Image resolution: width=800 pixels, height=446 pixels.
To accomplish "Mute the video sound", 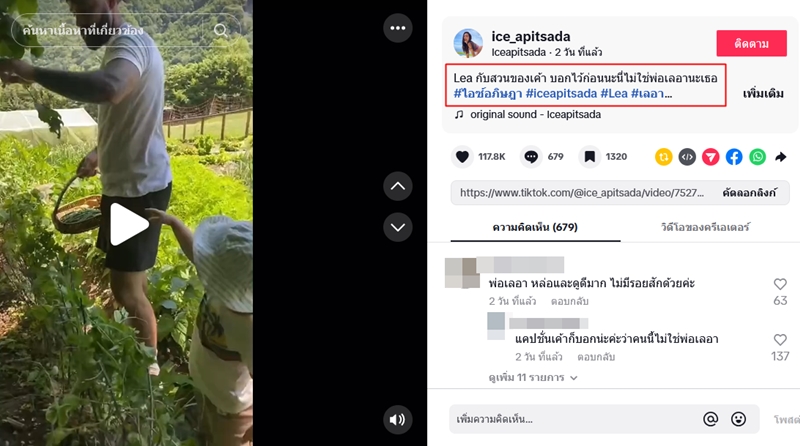I will (x=398, y=419).
